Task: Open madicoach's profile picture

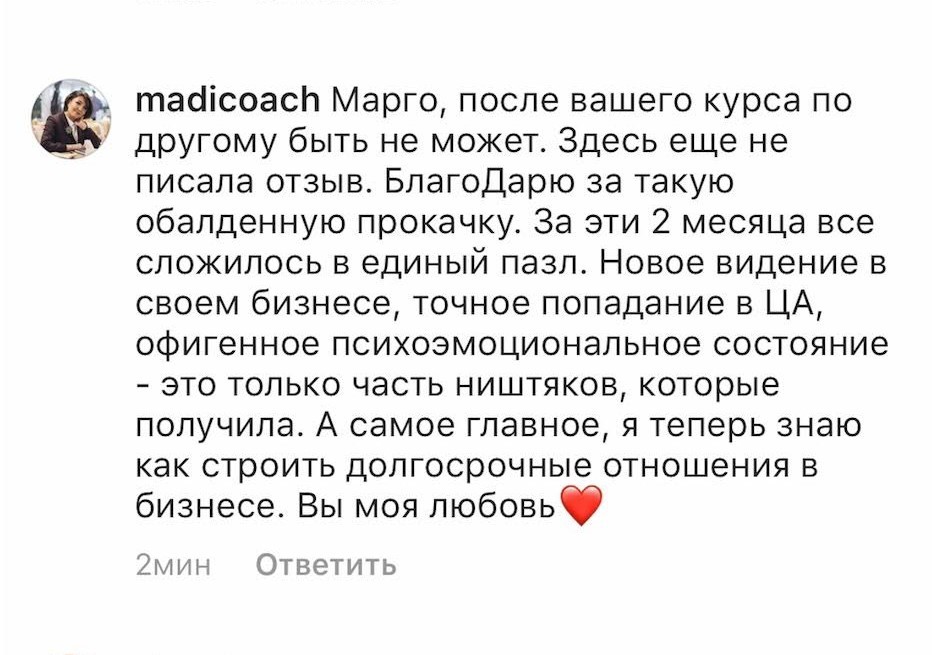Action: tap(73, 118)
